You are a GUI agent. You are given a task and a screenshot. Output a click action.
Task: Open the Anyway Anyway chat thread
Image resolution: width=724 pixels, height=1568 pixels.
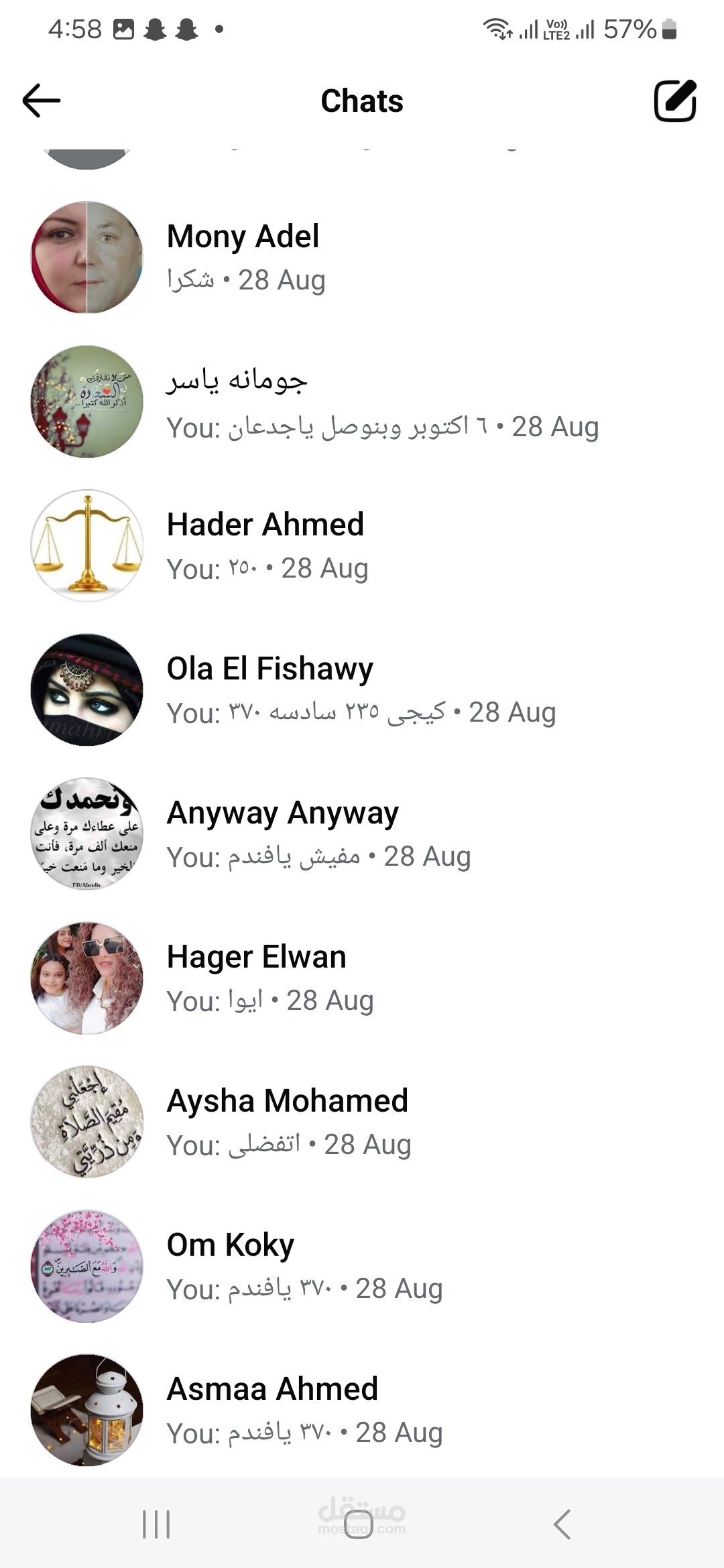[362, 834]
